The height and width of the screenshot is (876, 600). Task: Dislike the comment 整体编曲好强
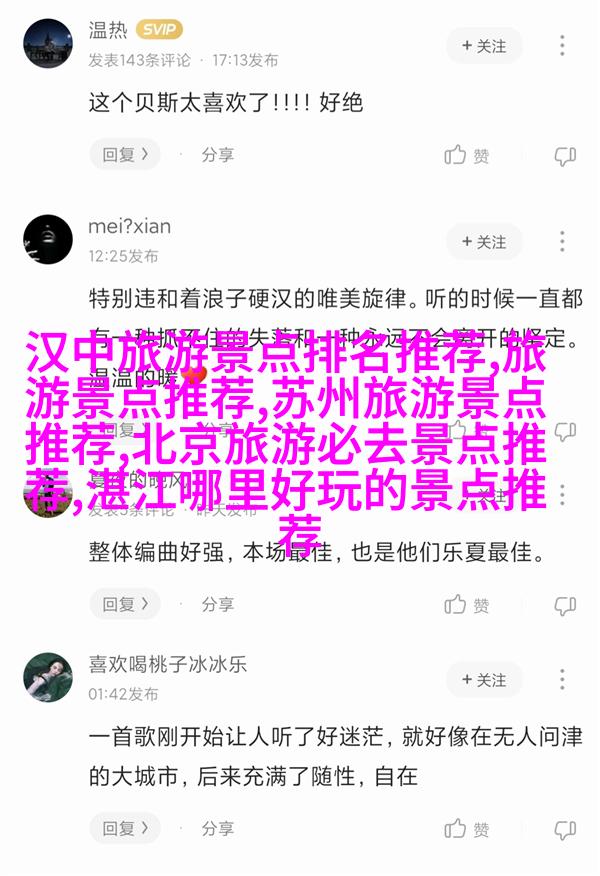point(565,605)
